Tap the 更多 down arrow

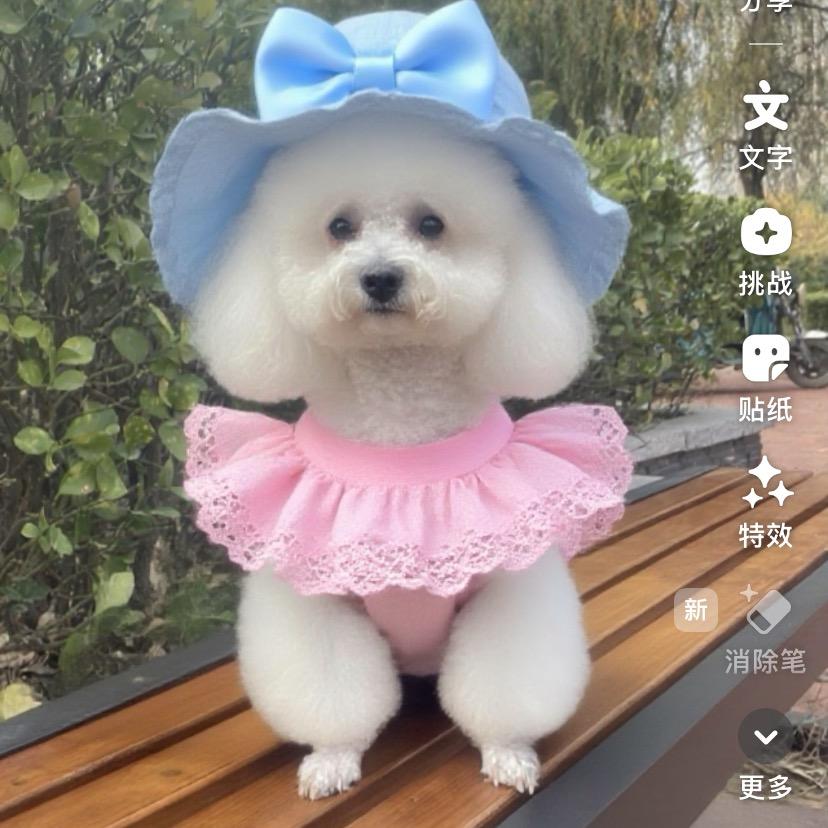pos(765,736)
